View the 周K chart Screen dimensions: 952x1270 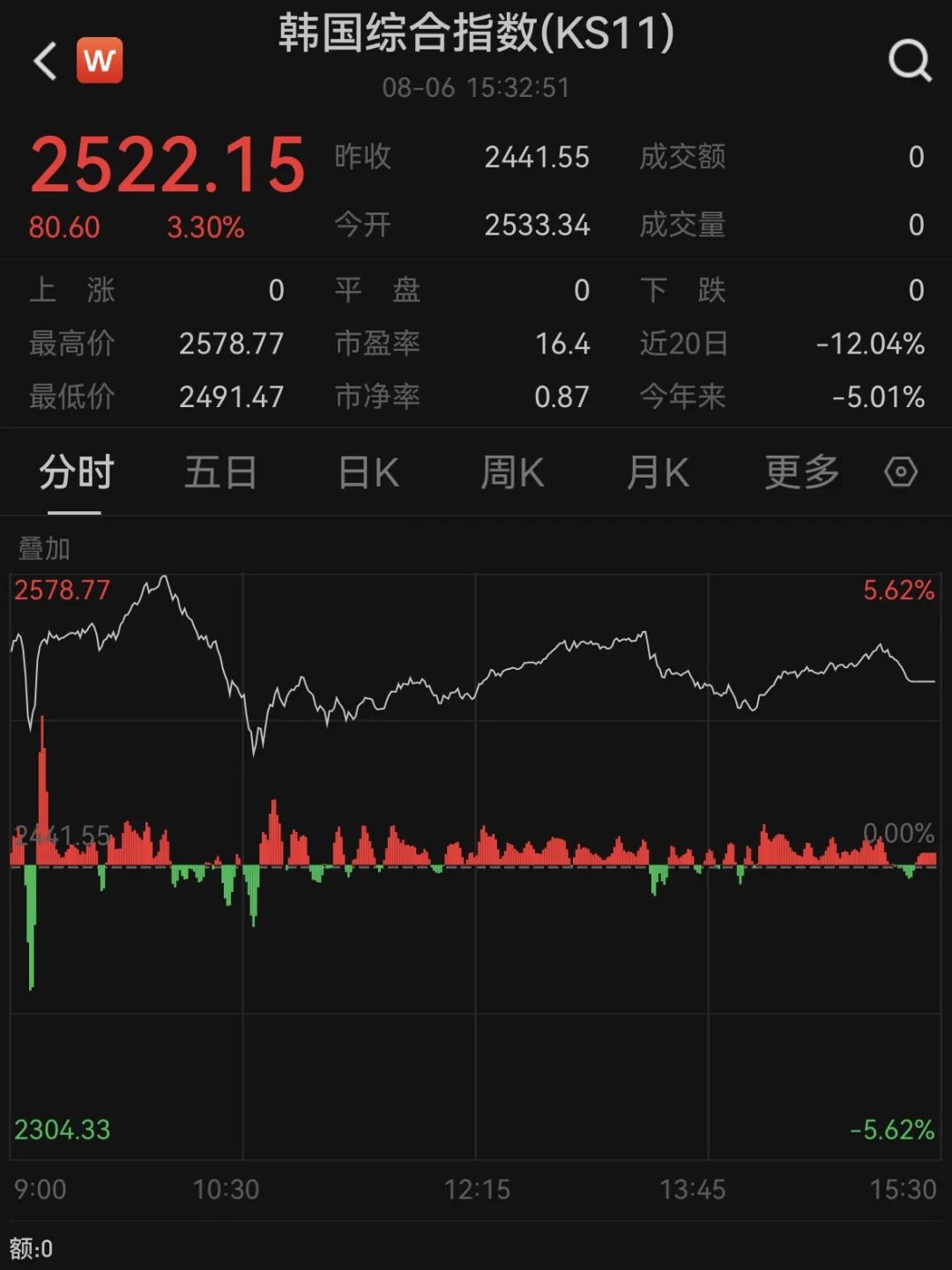512,473
